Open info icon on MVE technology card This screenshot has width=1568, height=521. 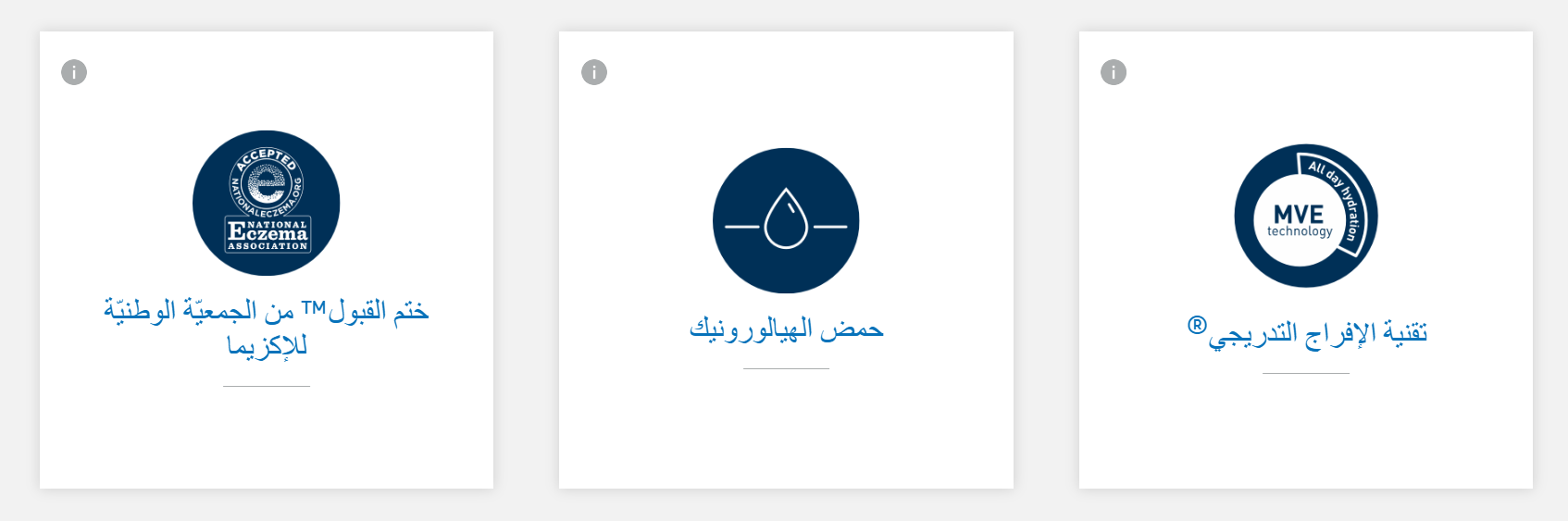[x=1114, y=72]
